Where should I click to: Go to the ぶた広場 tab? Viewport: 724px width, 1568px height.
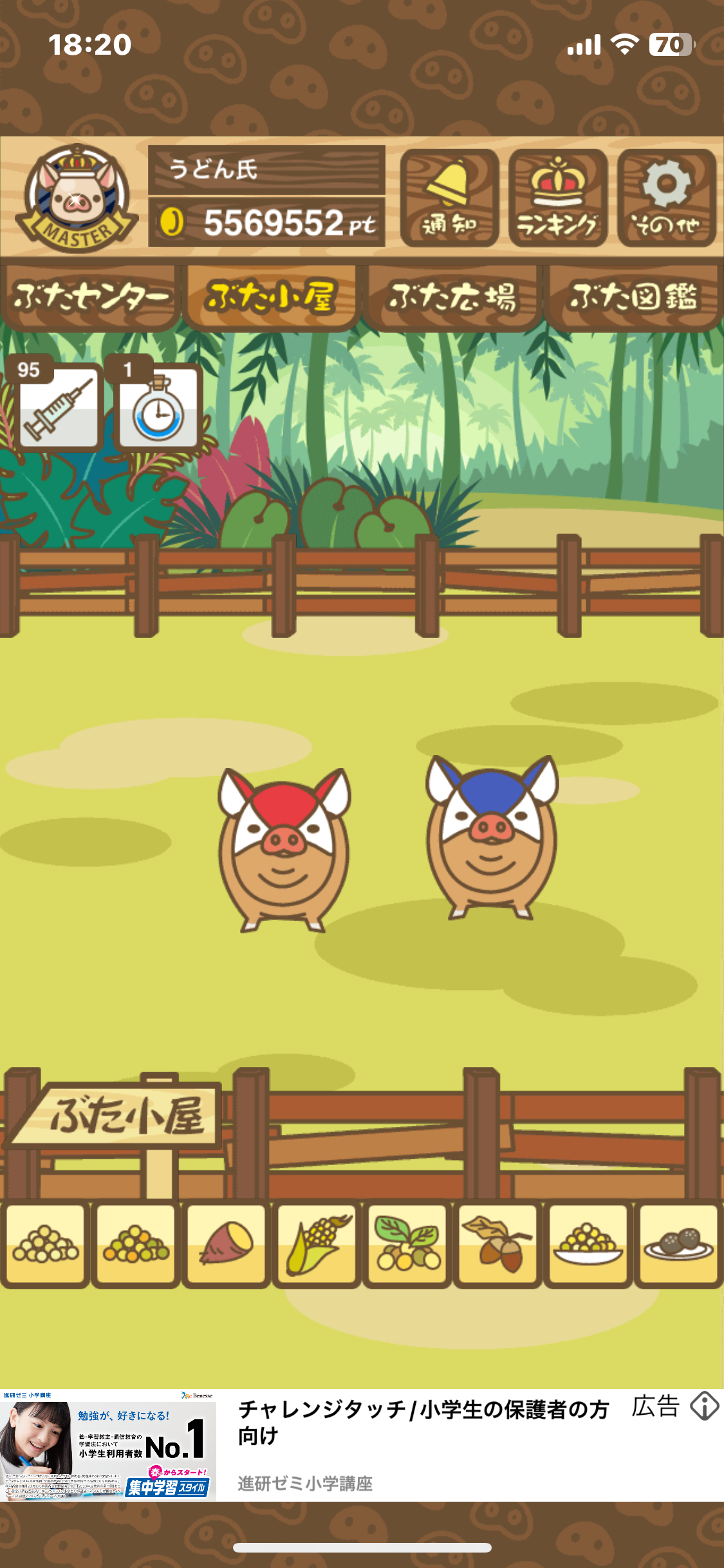(x=452, y=297)
